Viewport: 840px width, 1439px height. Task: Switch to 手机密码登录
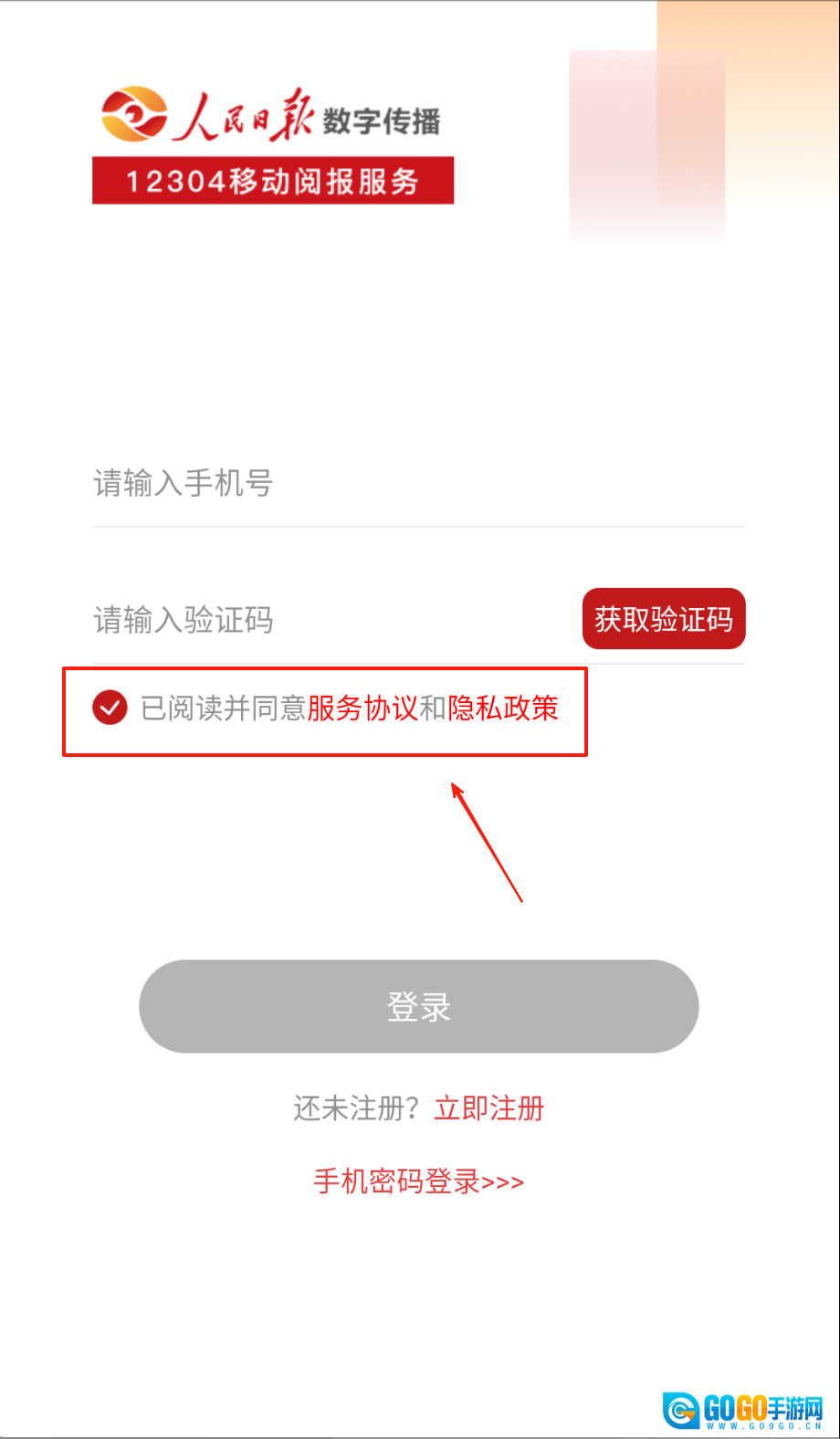click(418, 1182)
